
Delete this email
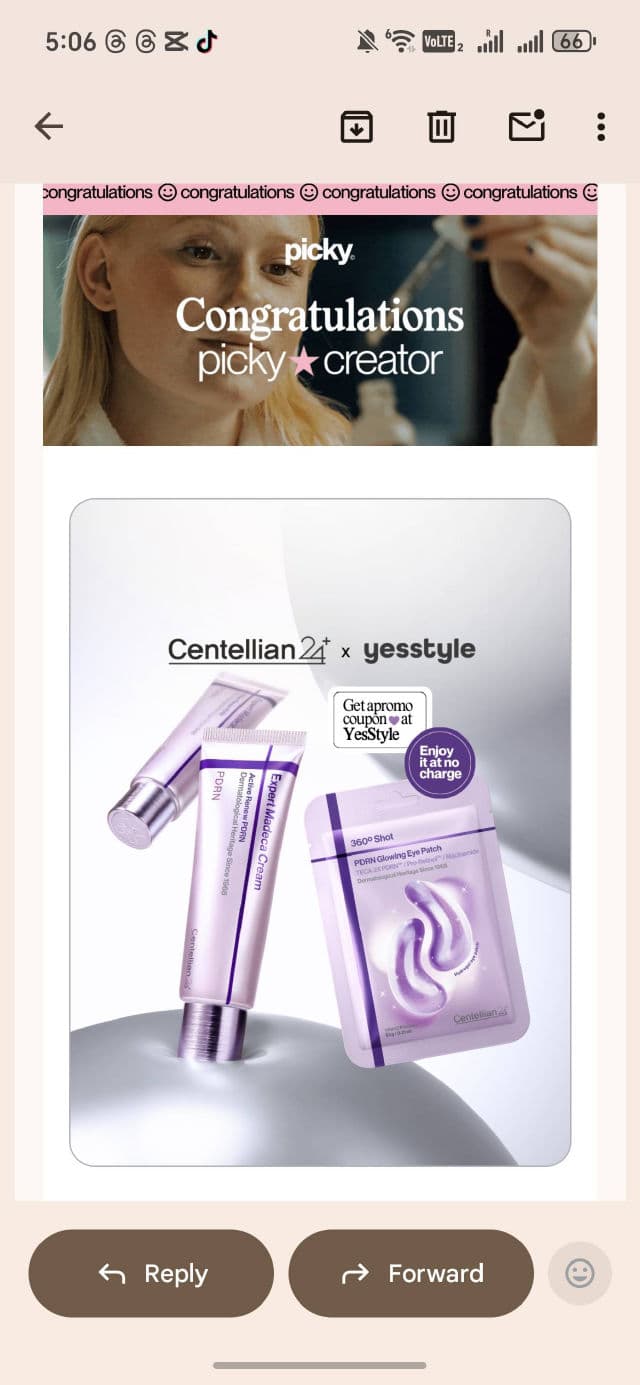coord(441,126)
